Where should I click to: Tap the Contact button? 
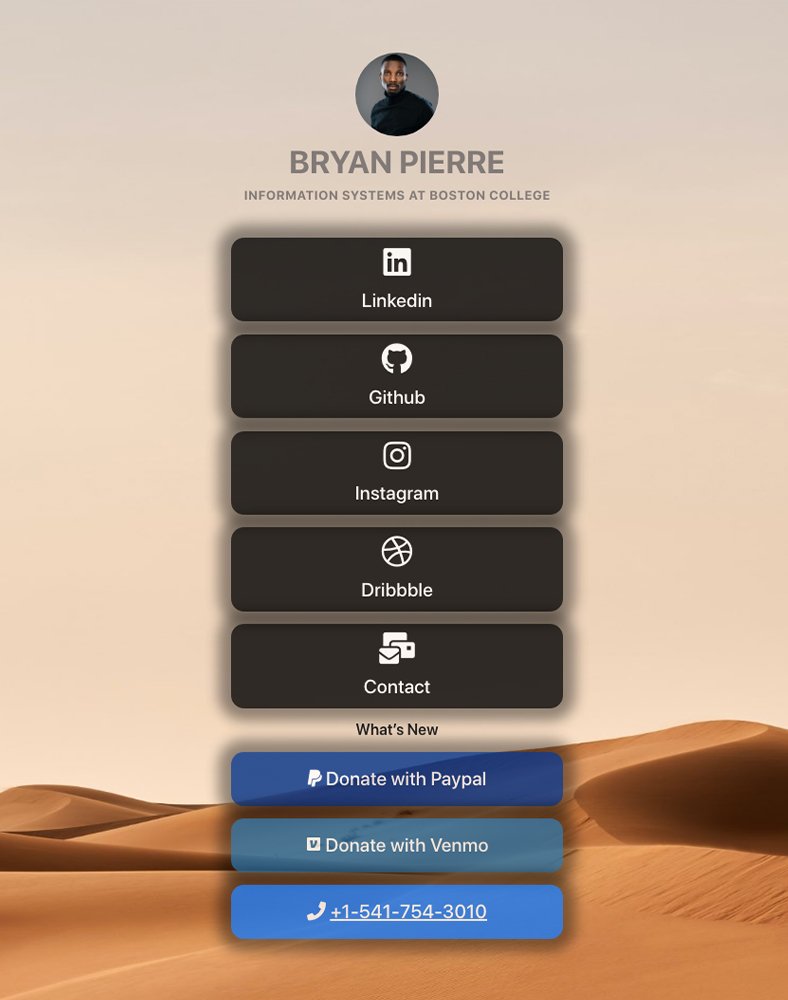click(396, 666)
